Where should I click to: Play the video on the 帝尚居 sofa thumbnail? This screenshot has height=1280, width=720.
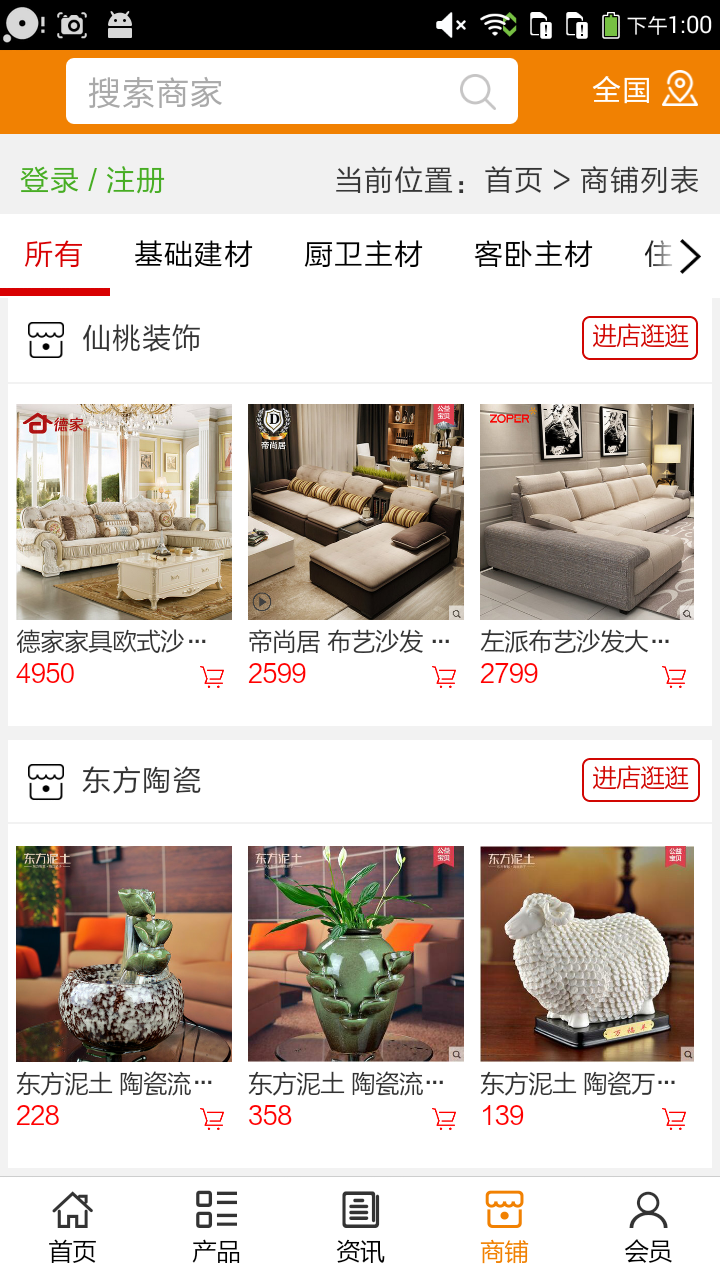pos(263,600)
